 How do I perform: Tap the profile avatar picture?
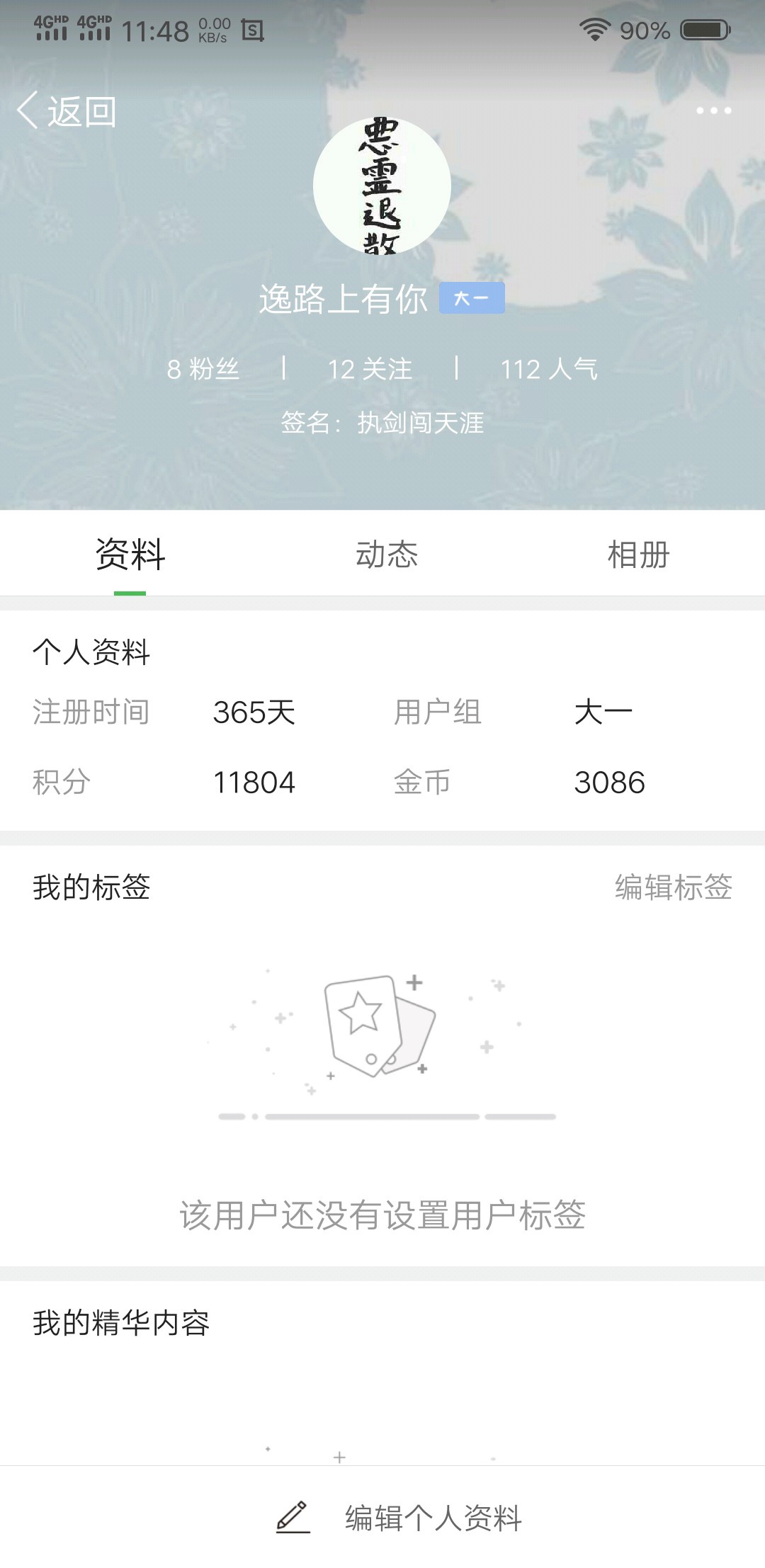coord(382,186)
